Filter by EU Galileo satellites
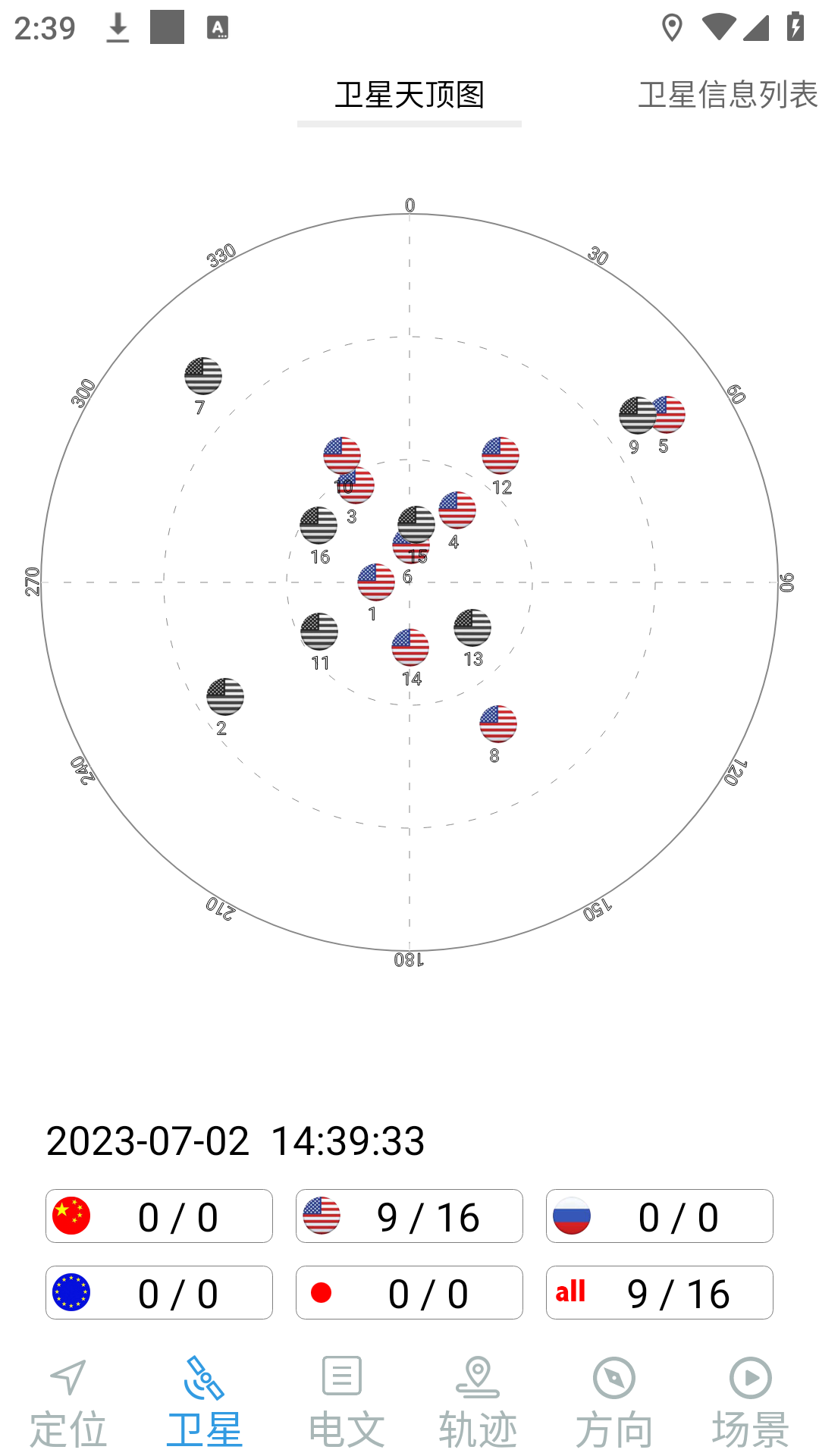The image size is (819, 1456). click(159, 1293)
